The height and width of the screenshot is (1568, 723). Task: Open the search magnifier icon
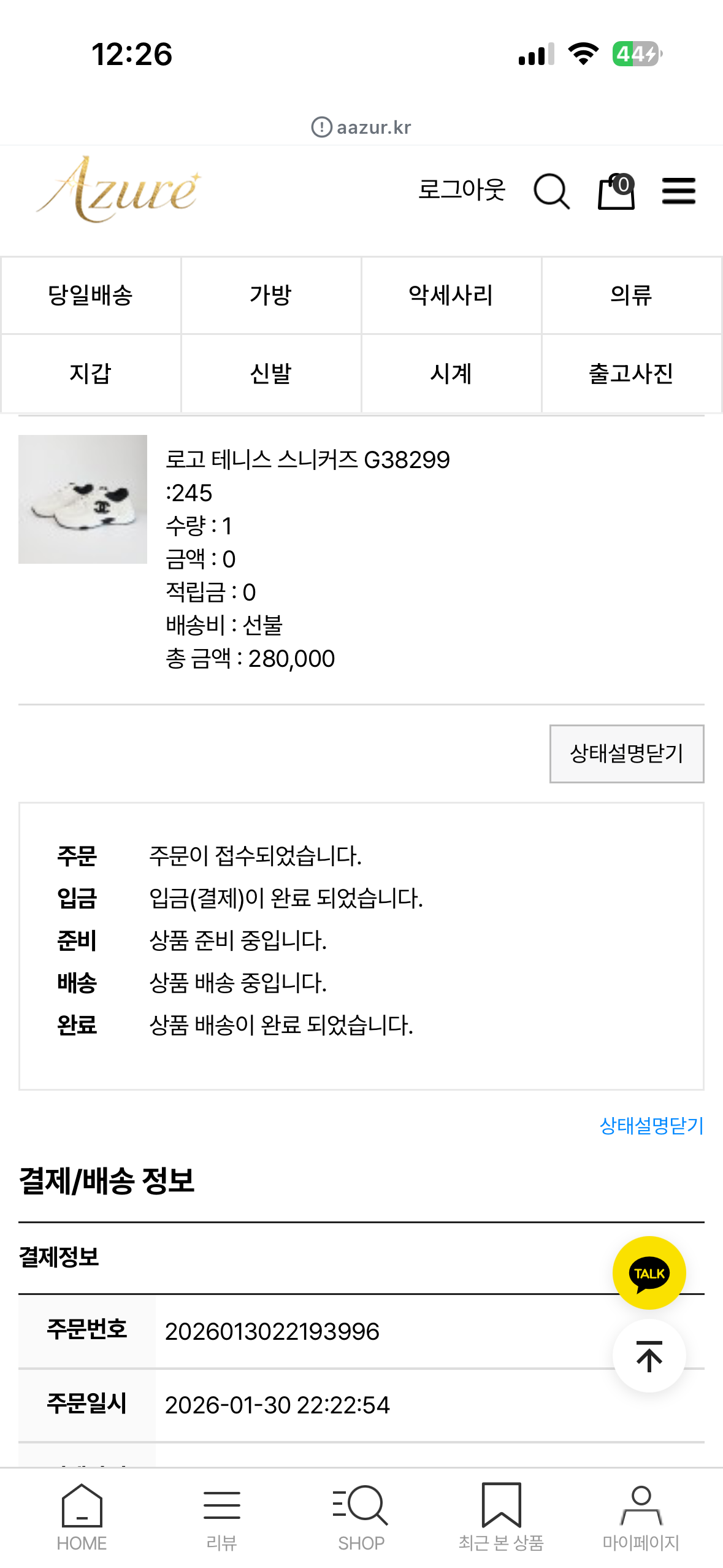click(x=551, y=191)
